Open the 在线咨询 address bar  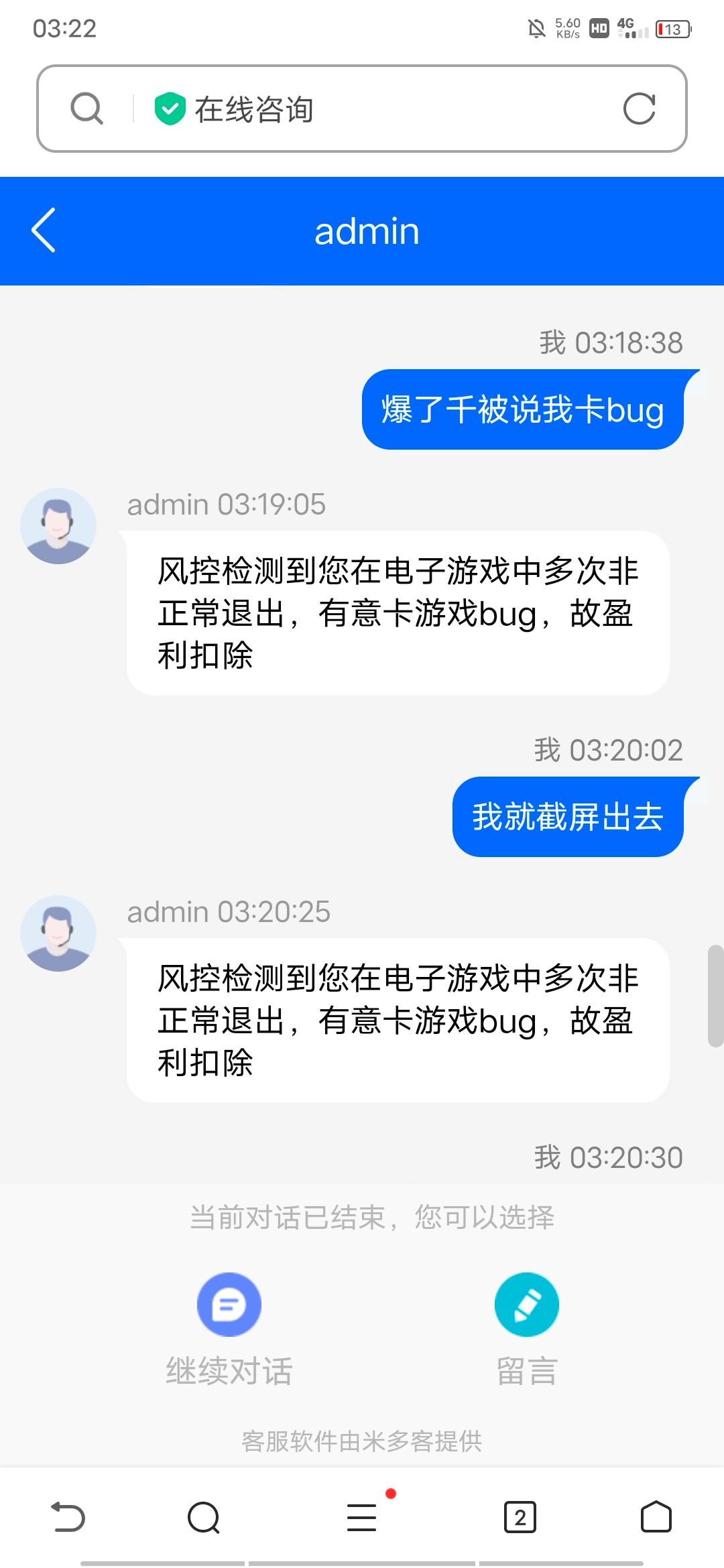click(x=375, y=109)
